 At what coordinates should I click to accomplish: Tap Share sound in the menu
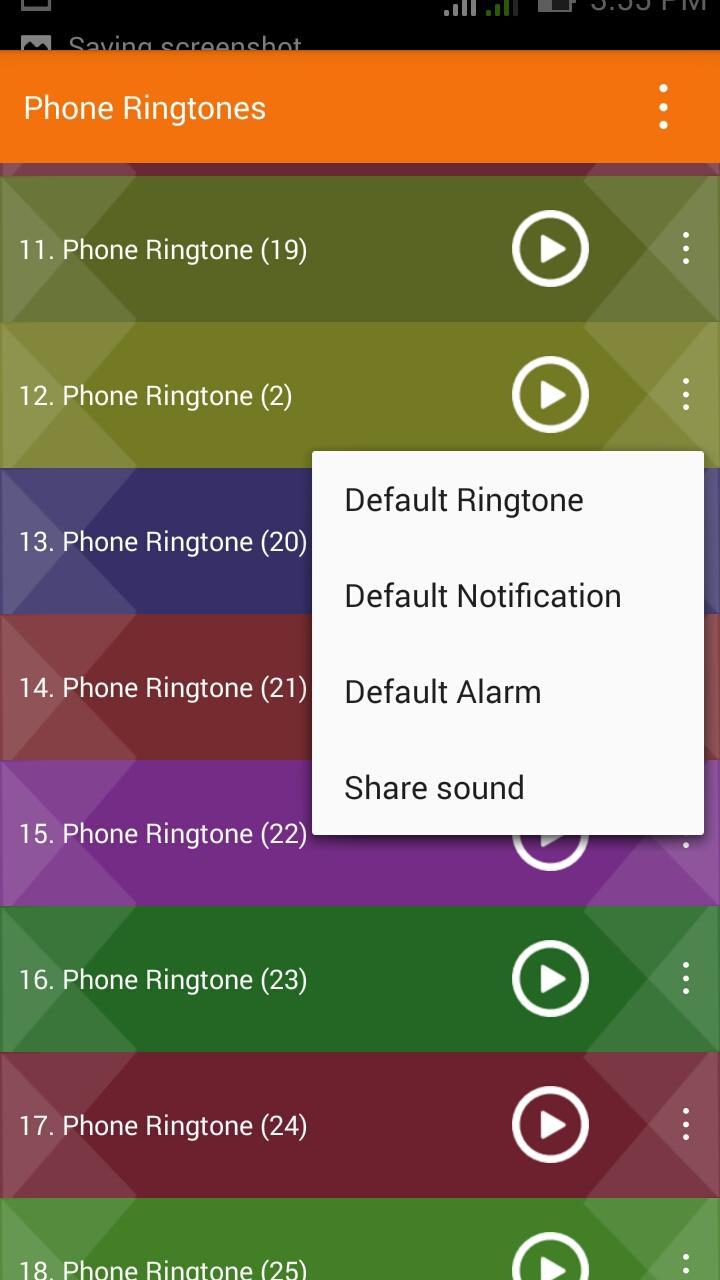pos(434,788)
